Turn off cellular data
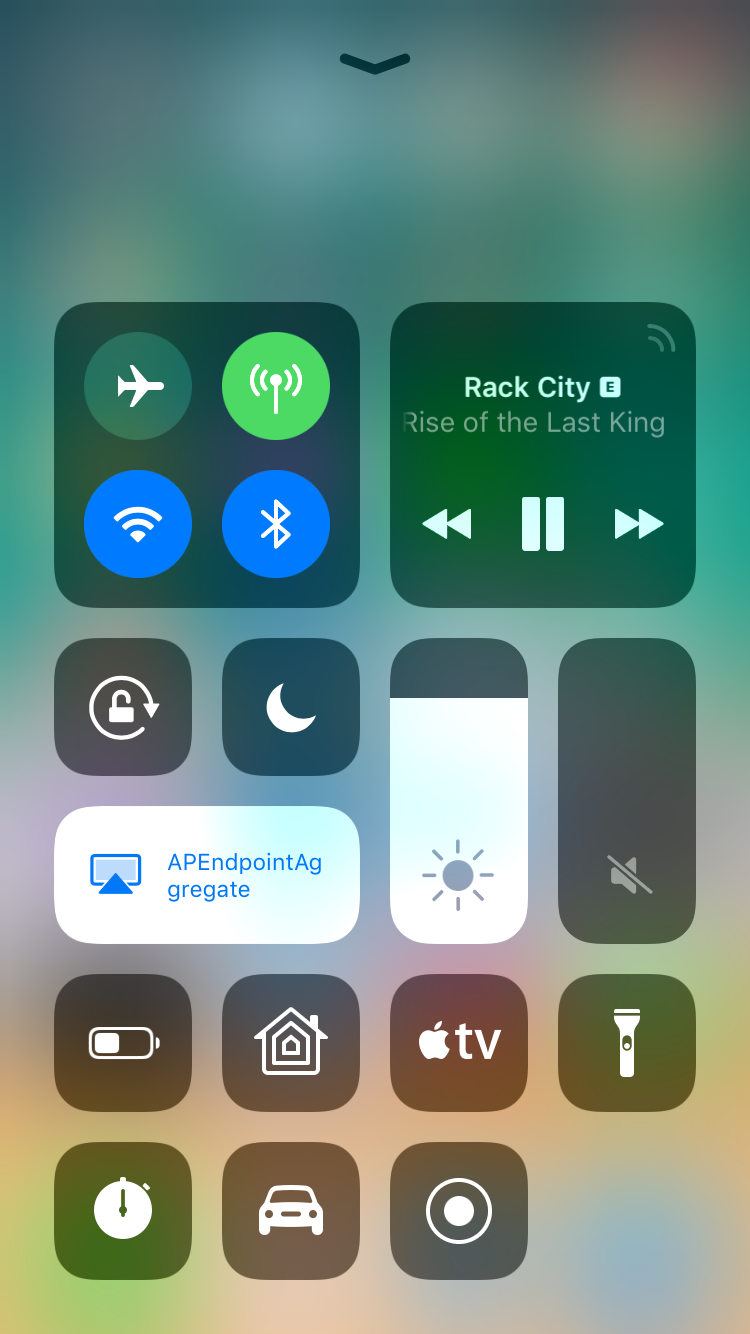 [276, 386]
